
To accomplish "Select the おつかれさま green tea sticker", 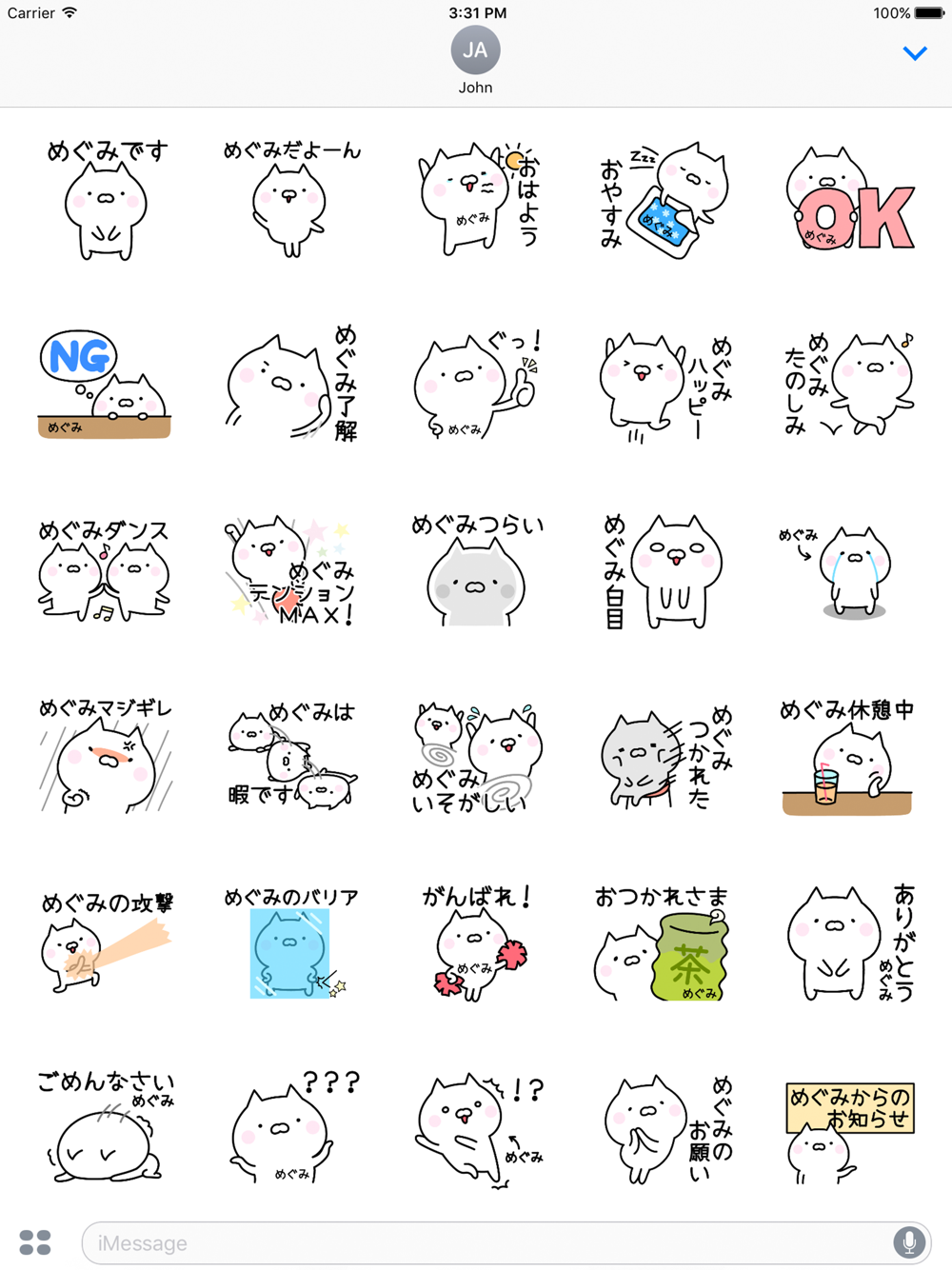I will point(663,943).
